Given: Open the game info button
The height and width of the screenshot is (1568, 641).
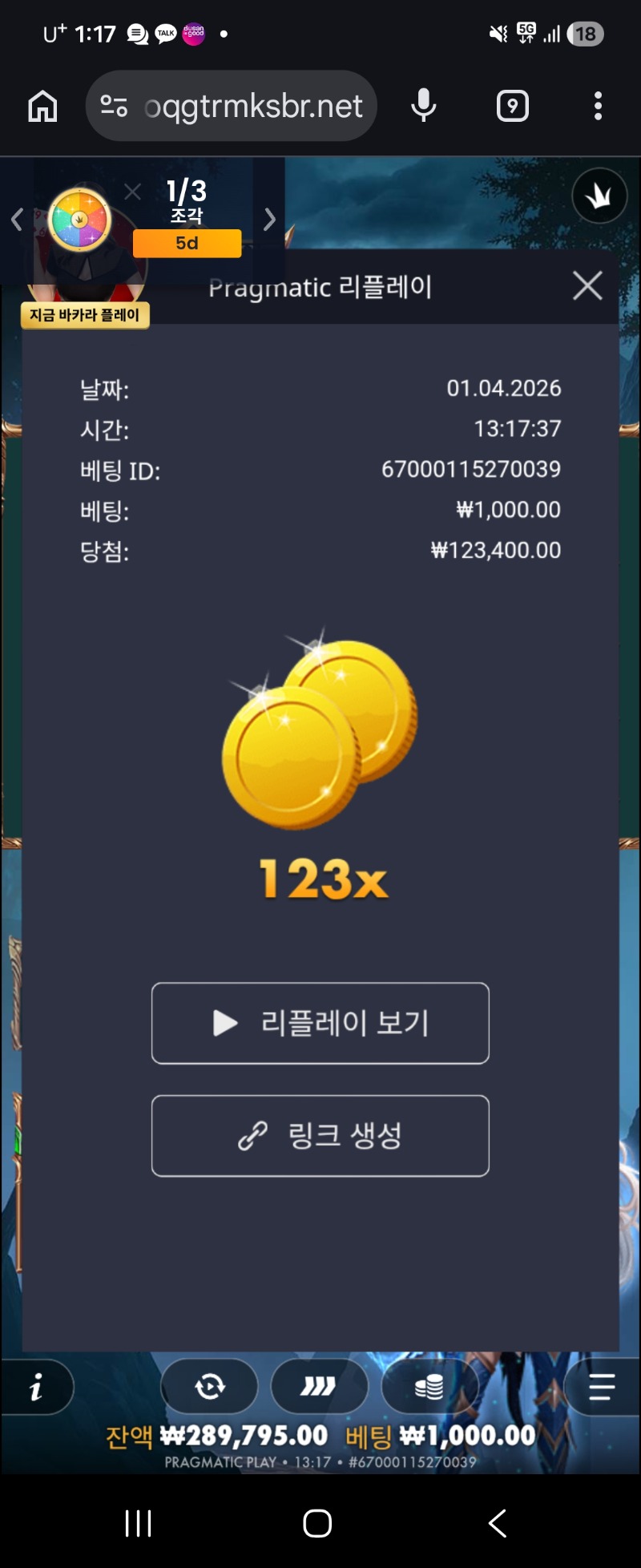Looking at the screenshot, I should [x=36, y=1387].
